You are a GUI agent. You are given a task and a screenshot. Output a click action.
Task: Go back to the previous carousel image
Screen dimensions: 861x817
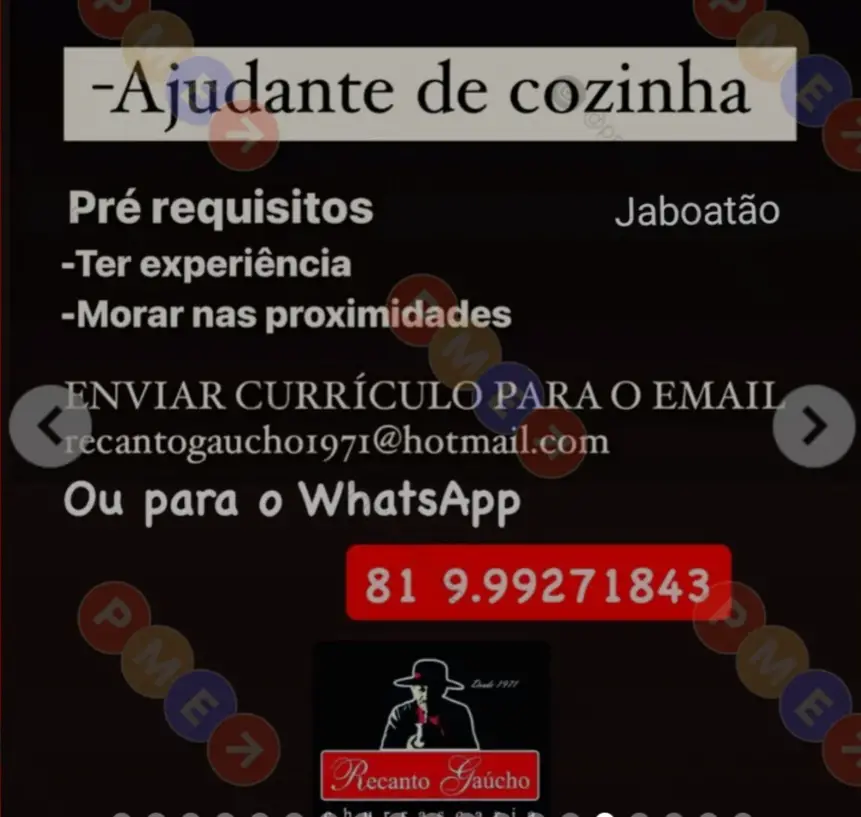(x=50, y=427)
